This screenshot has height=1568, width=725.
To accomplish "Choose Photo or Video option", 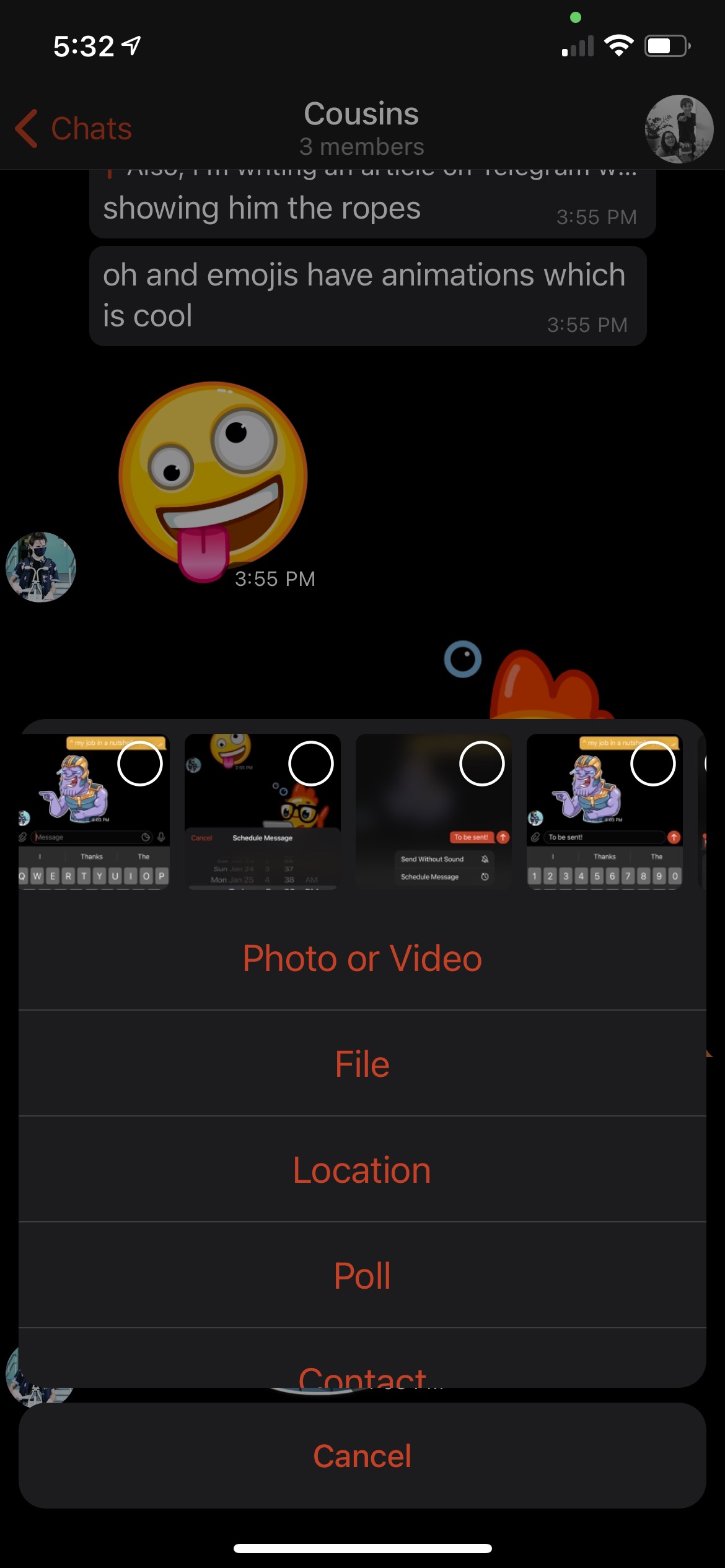I will tap(362, 958).
